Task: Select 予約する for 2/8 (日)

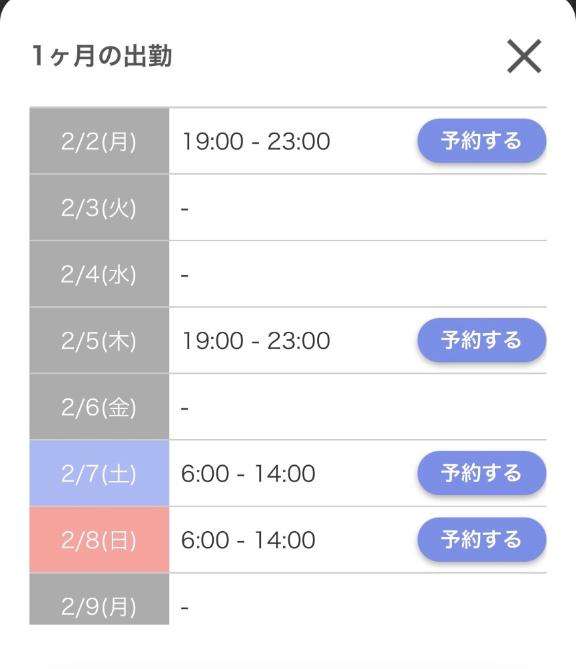Action: [x=482, y=539]
